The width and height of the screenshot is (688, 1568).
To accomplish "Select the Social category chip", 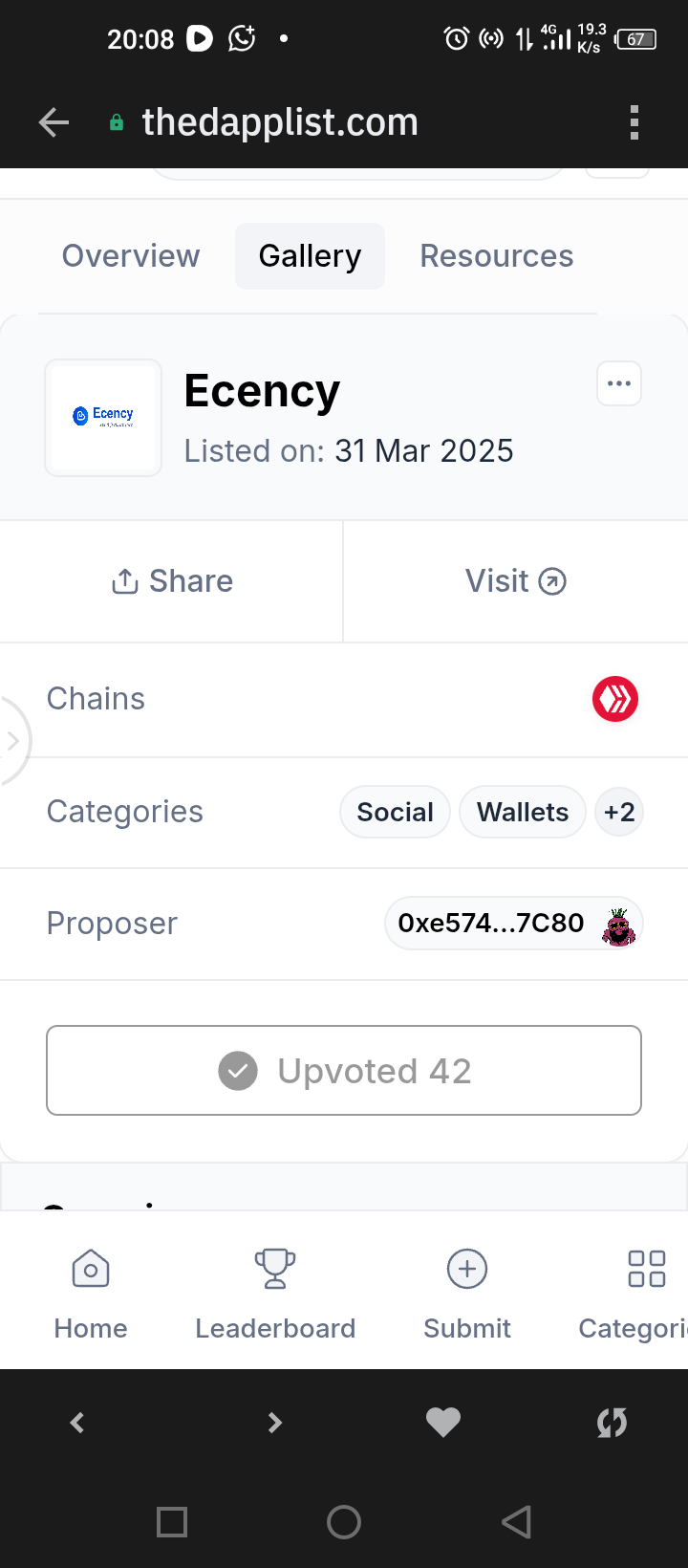I will tap(395, 812).
